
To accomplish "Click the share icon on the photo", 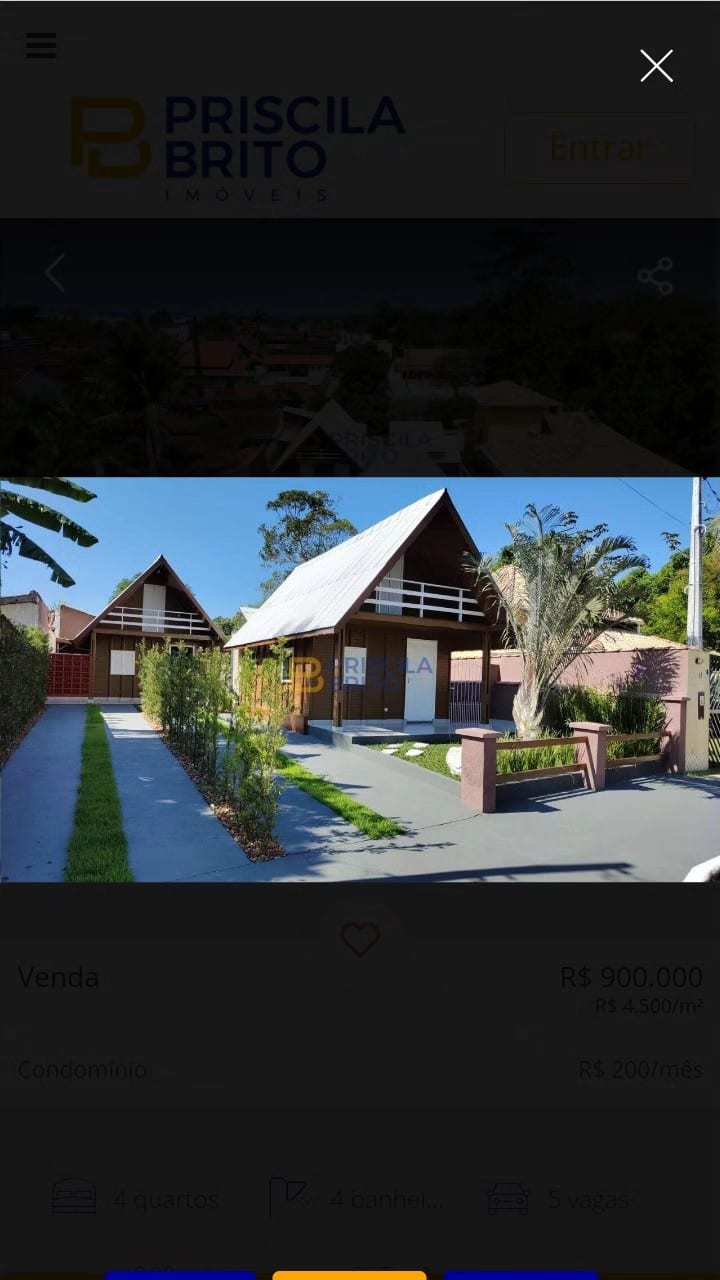I will point(655,275).
